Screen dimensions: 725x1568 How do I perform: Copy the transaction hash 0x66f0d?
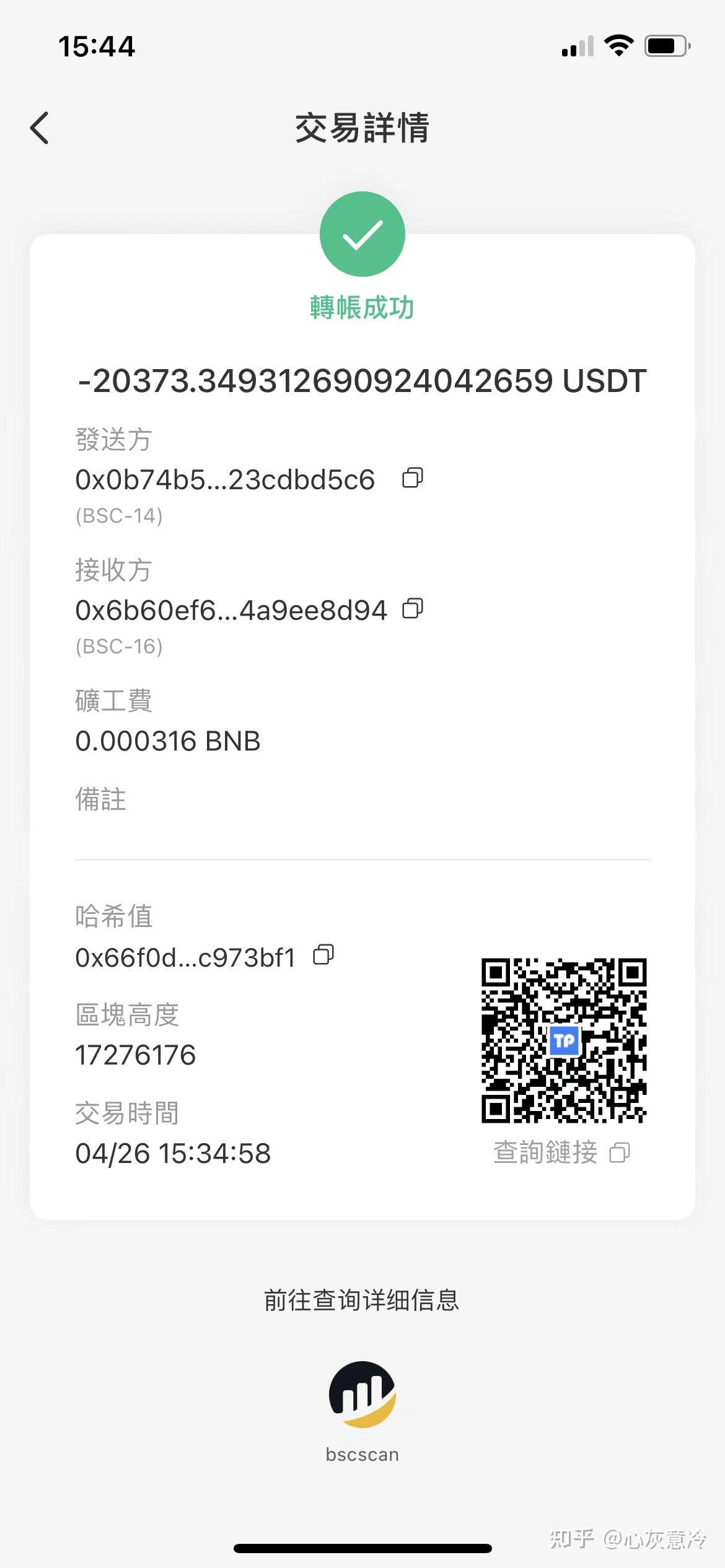[325, 956]
